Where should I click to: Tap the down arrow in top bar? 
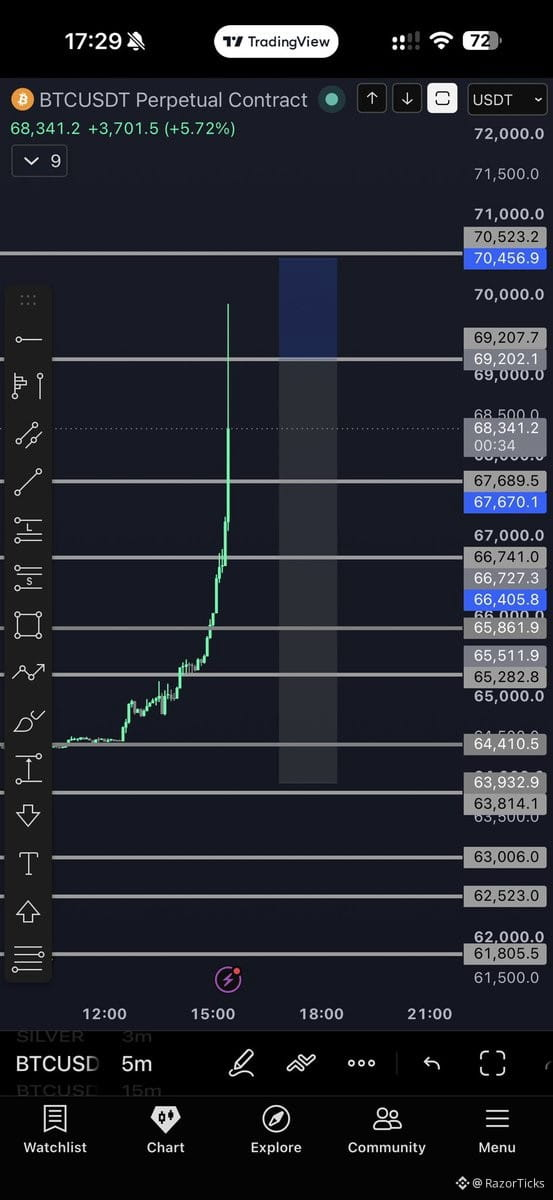(x=407, y=99)
